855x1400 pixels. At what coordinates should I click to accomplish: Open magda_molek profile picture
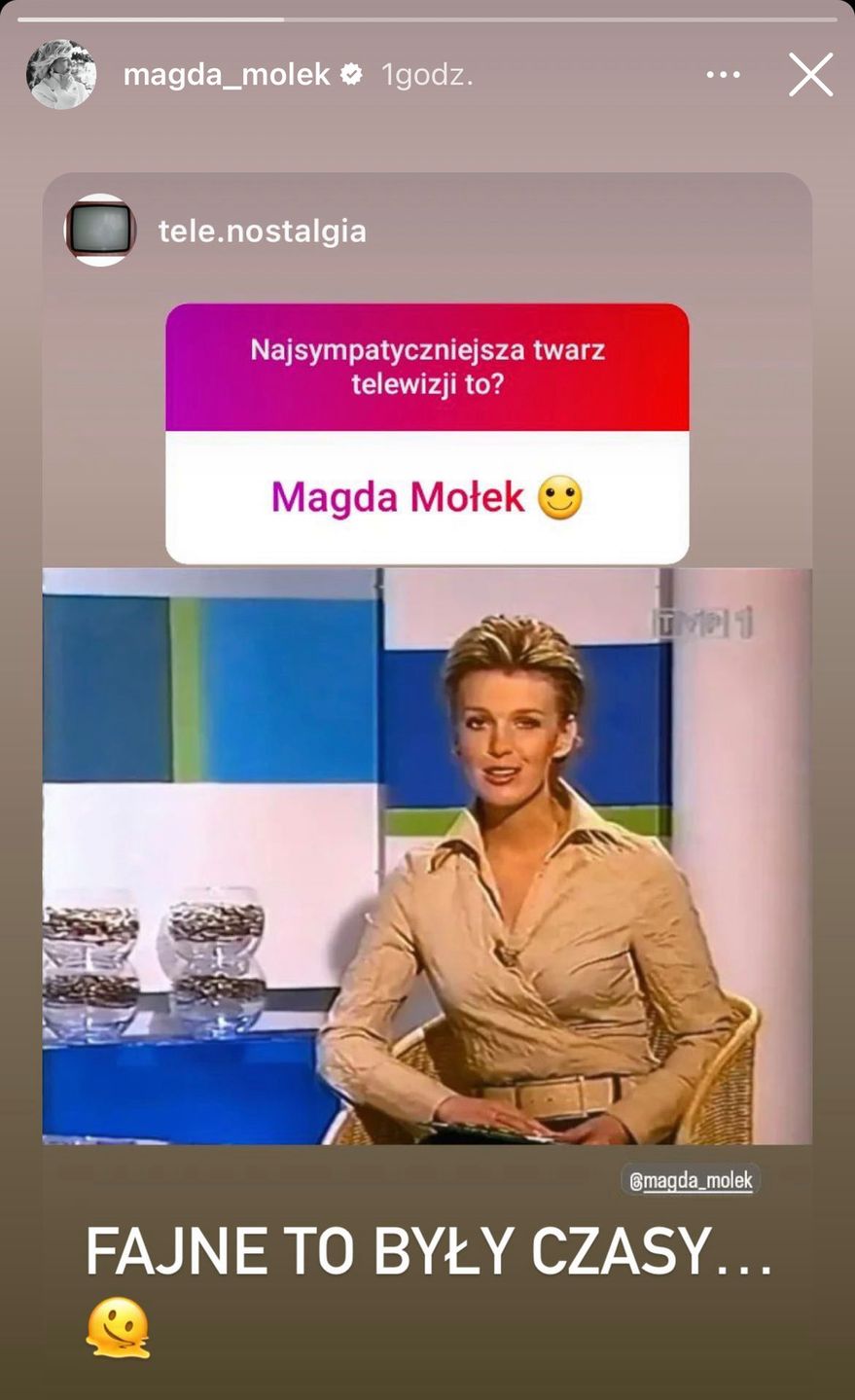tap(61, 75)
